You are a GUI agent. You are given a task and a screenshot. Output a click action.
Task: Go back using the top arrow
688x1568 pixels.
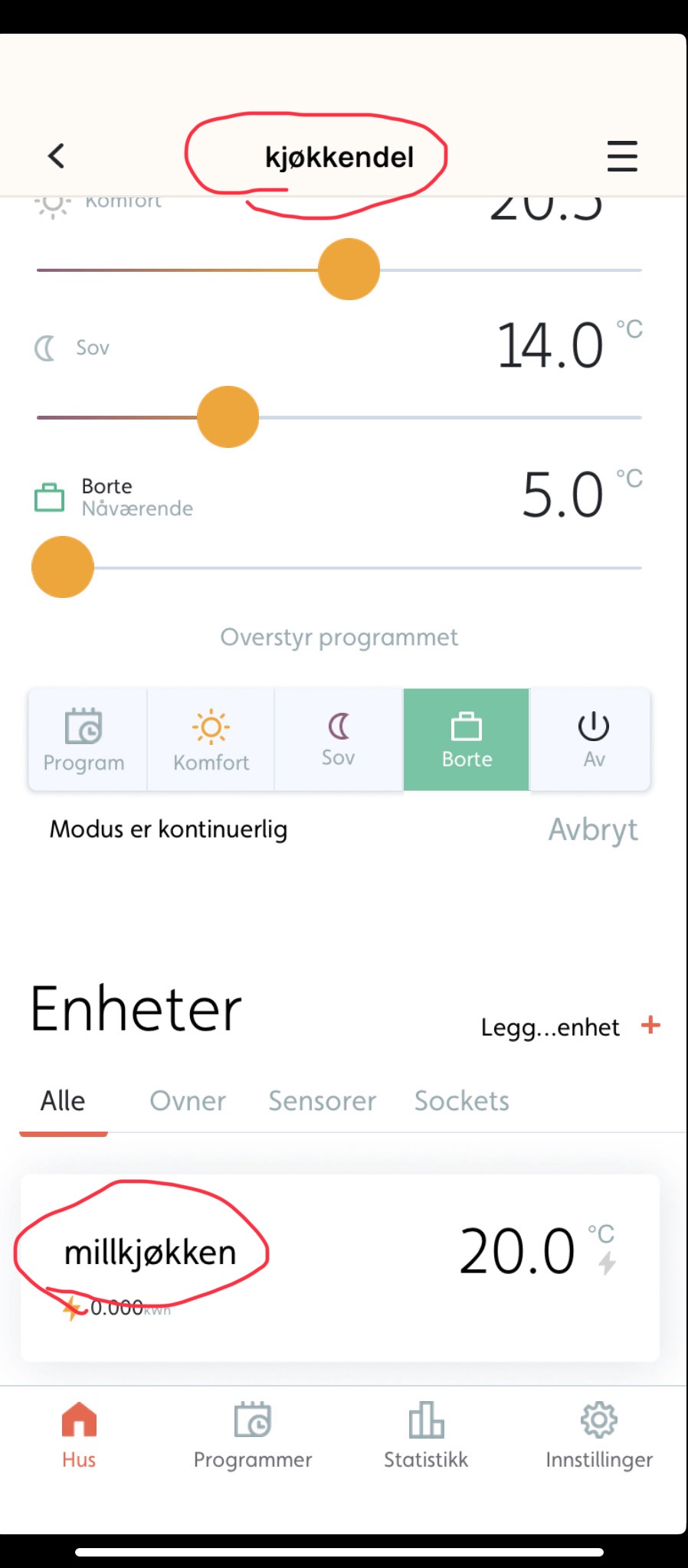coord(57,156)
